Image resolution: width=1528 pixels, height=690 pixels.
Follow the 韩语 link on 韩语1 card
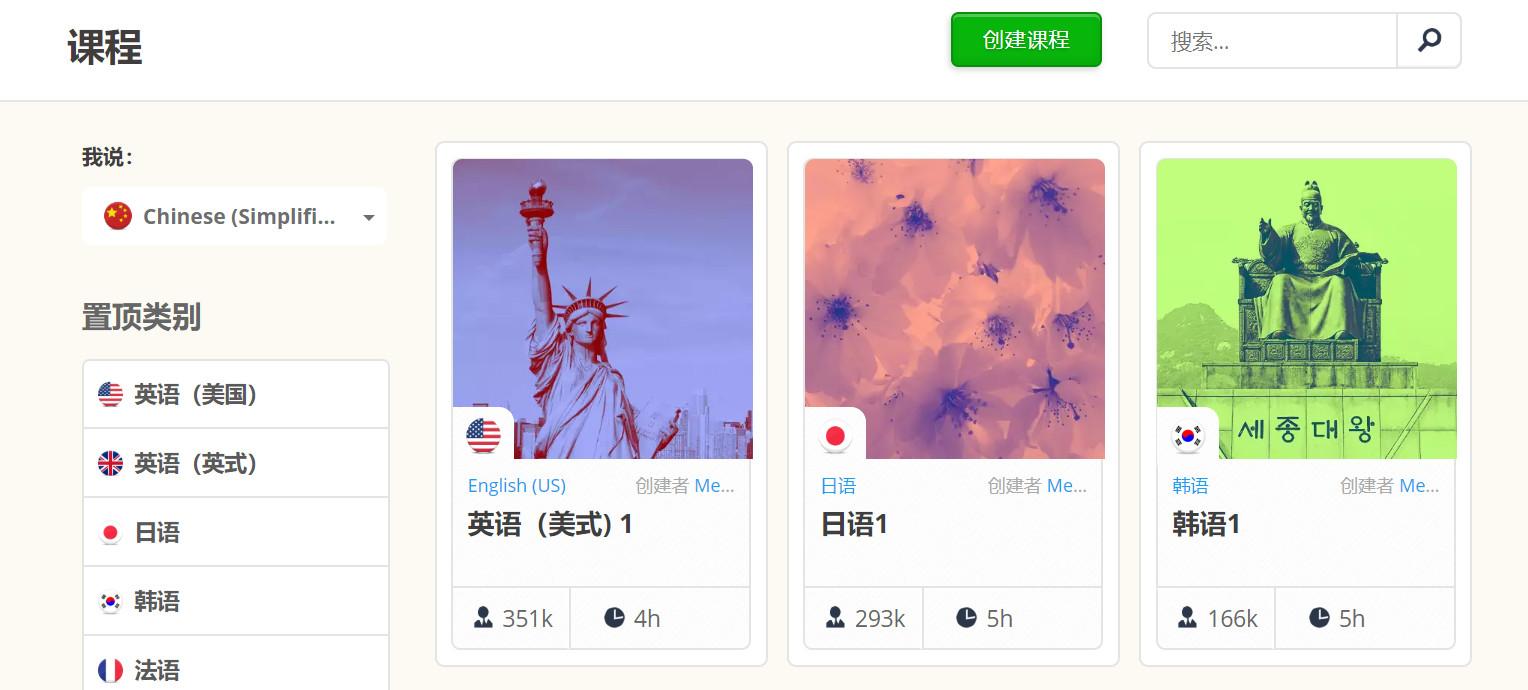1190,486
